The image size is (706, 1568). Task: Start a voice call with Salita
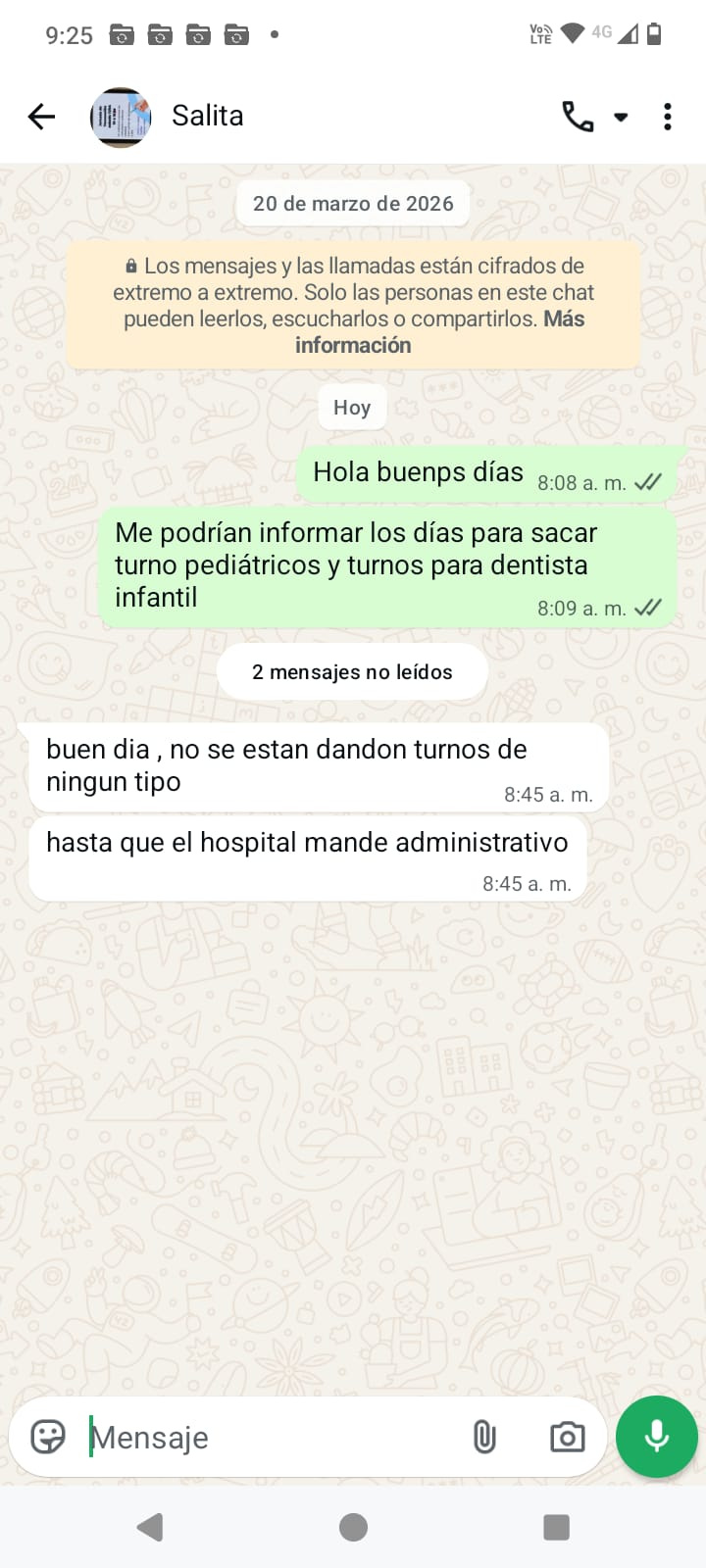tap(578, 117)
